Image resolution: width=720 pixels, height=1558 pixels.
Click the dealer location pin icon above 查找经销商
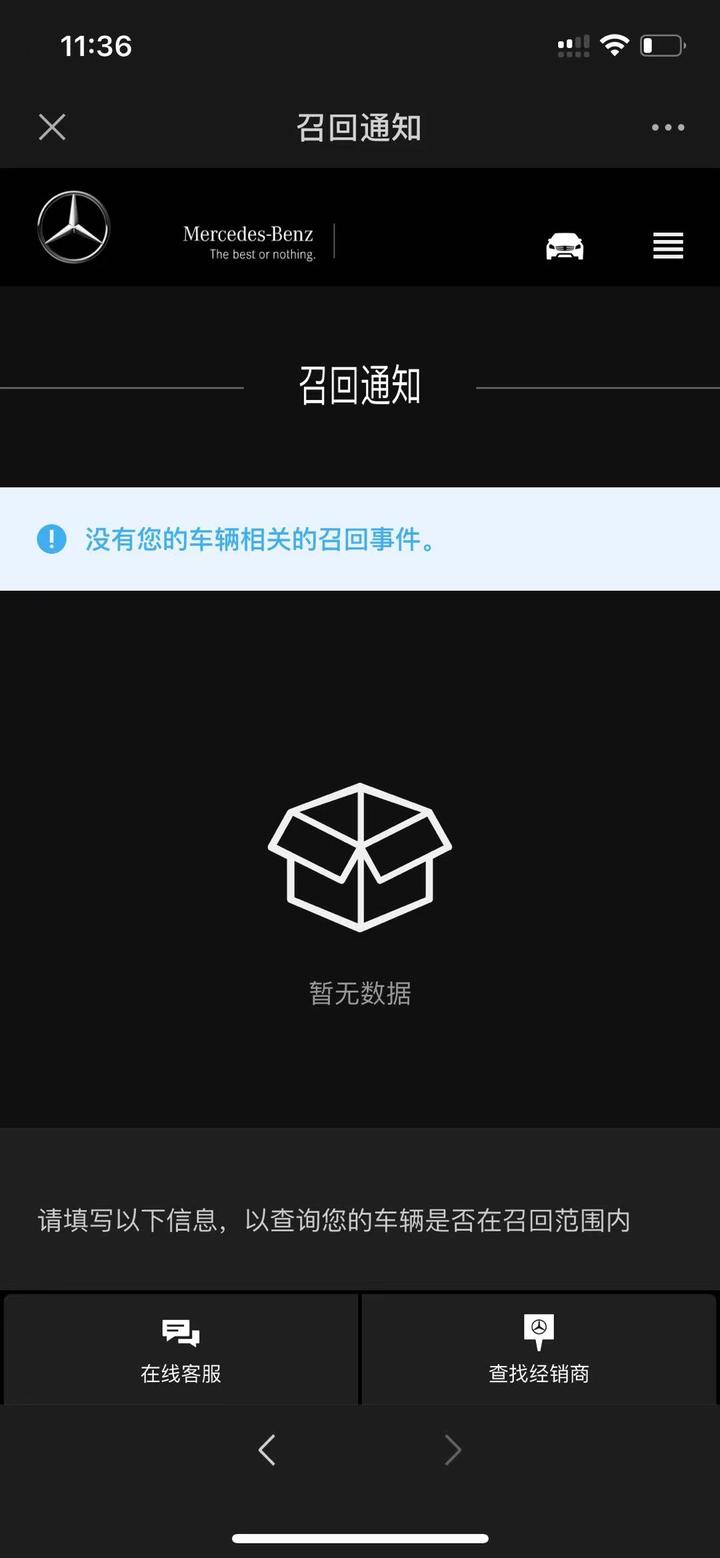(538, 1330)
